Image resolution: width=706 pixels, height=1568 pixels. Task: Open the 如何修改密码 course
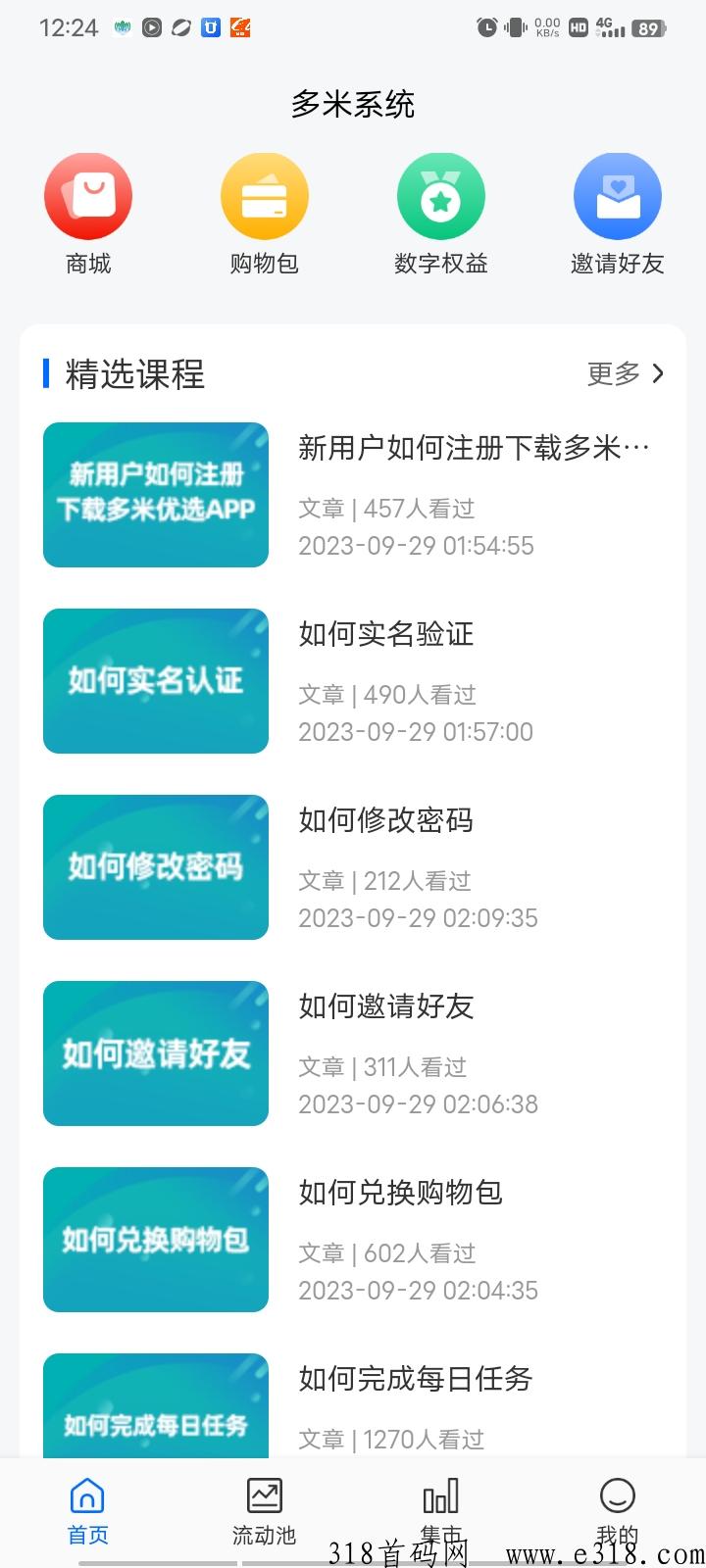pos(386,820)
